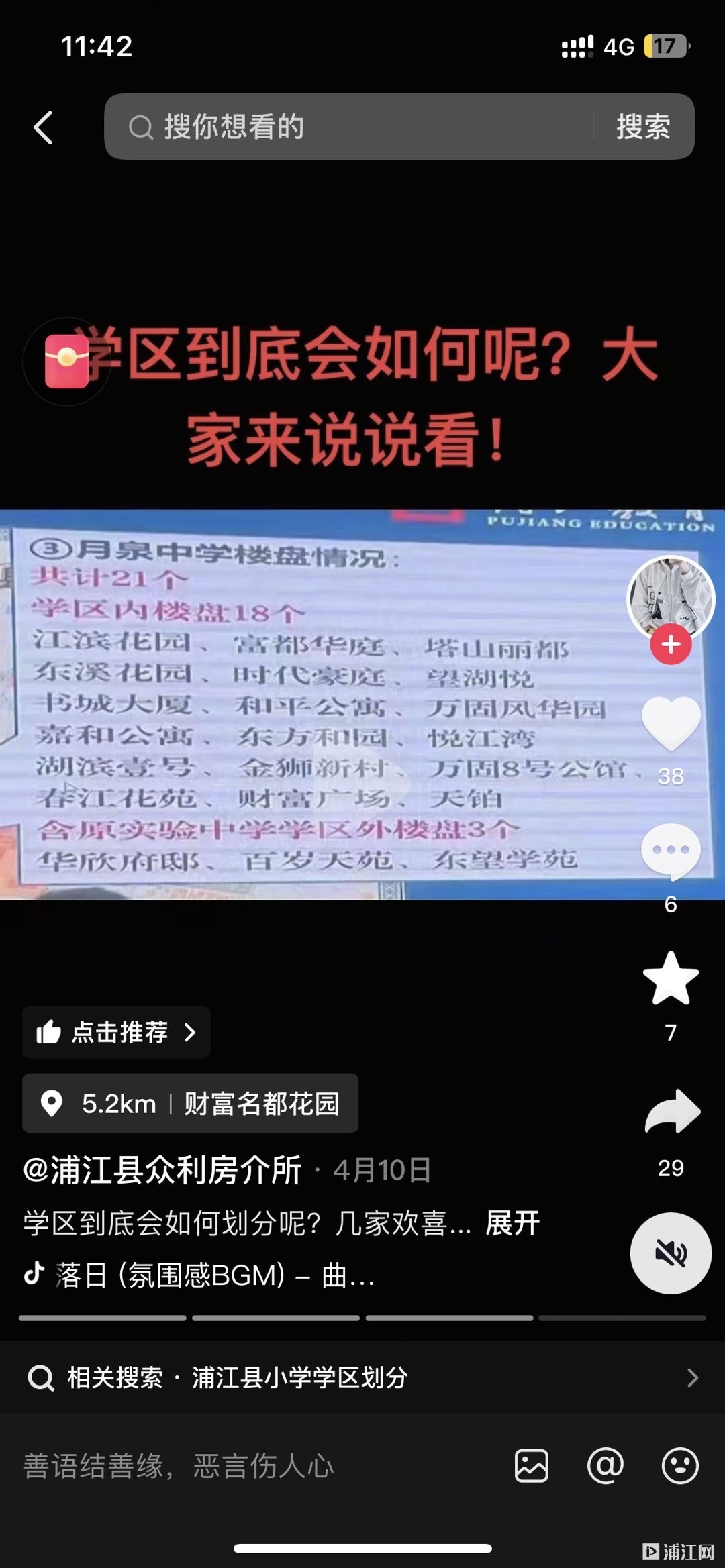The width and height of the screenshot is (725, 1568).
Task: Open related search 浦江县小学学区划分
Action: (362, 1377)
